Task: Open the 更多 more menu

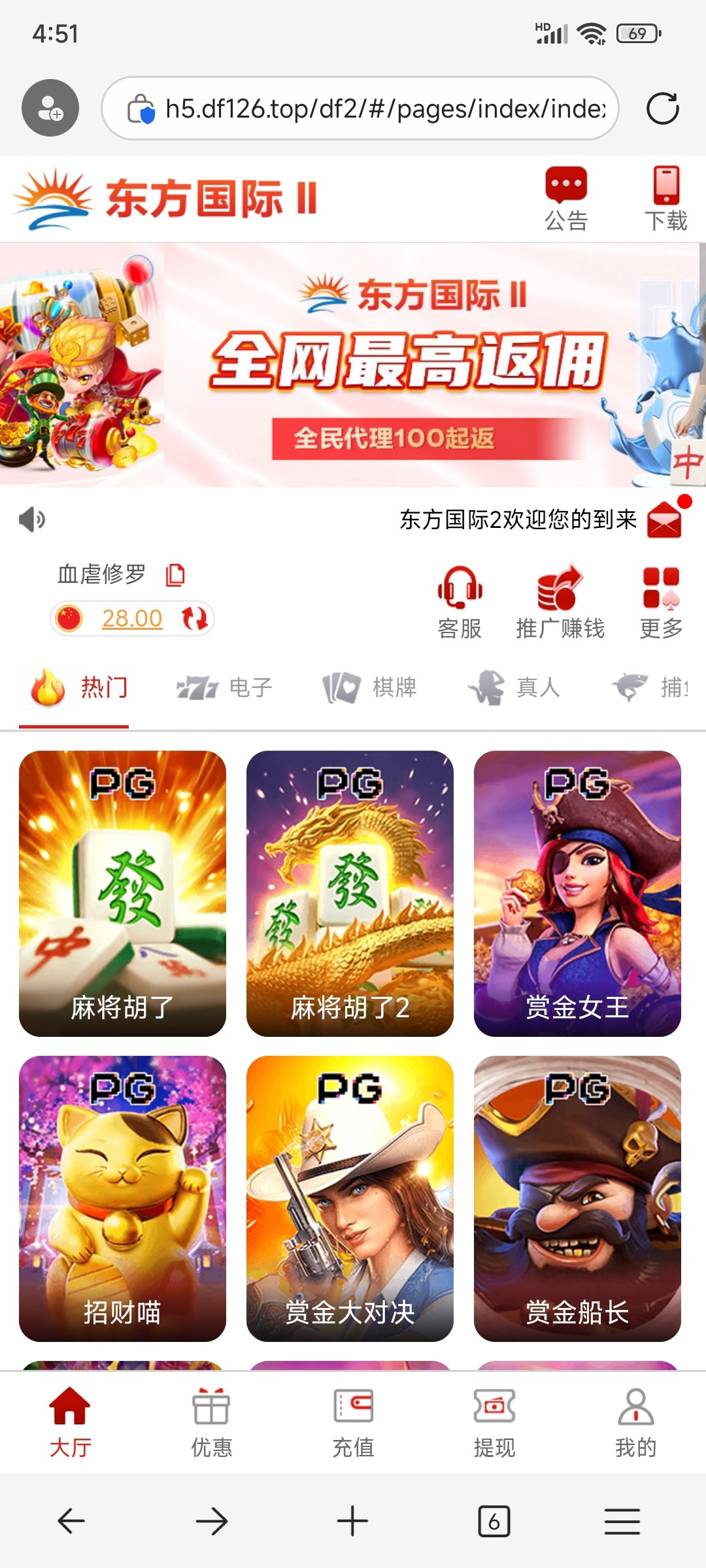Action: [x=661, y=602]
